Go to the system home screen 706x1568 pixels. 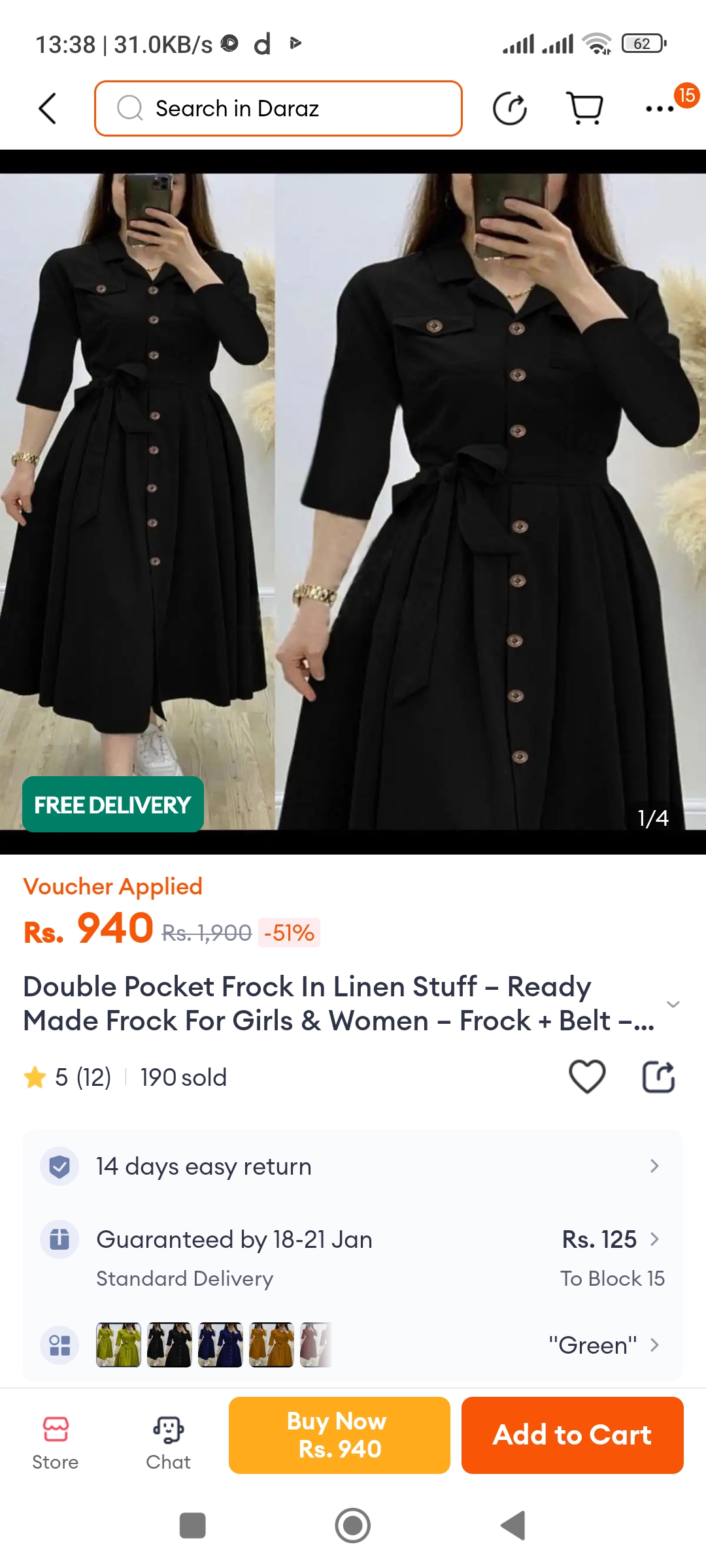(352, 1526)
